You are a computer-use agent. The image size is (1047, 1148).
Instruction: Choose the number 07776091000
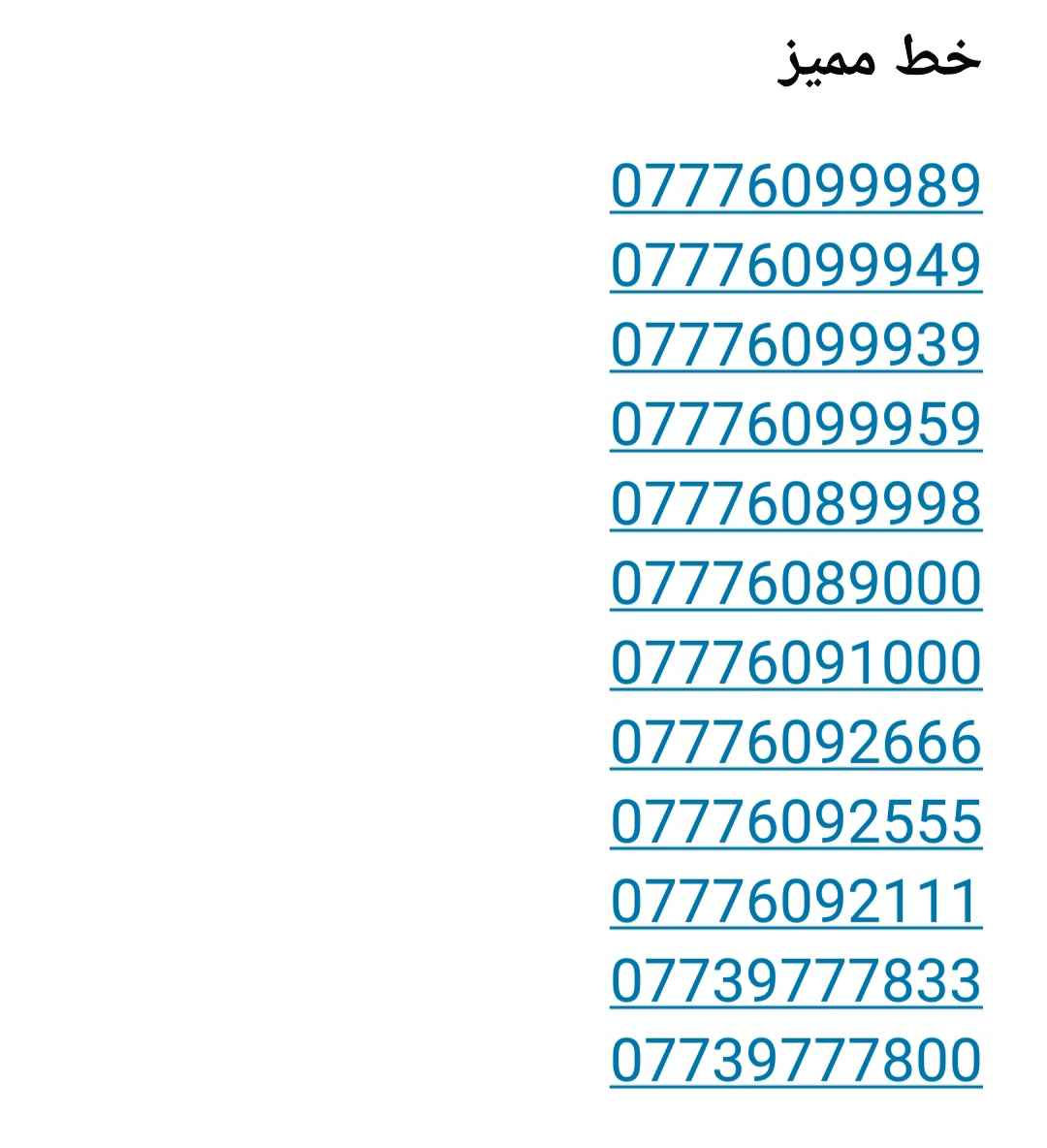[x=796, y=663]
